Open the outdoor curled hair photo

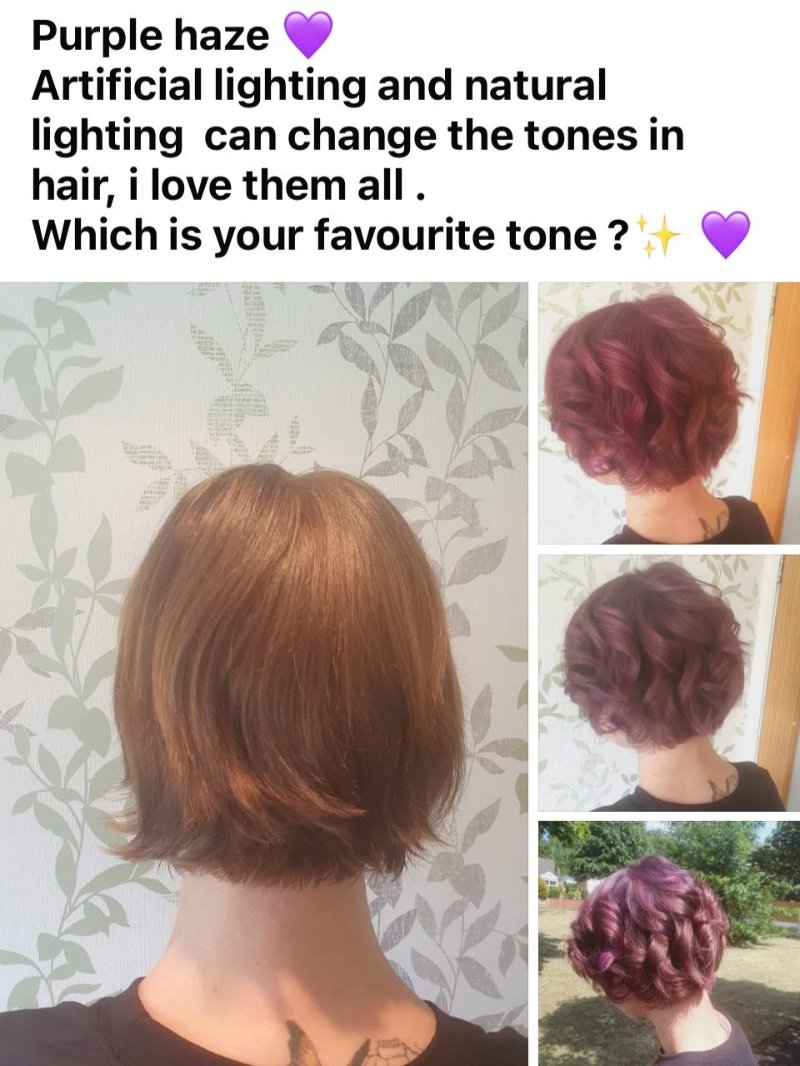(x=668, y=942)
